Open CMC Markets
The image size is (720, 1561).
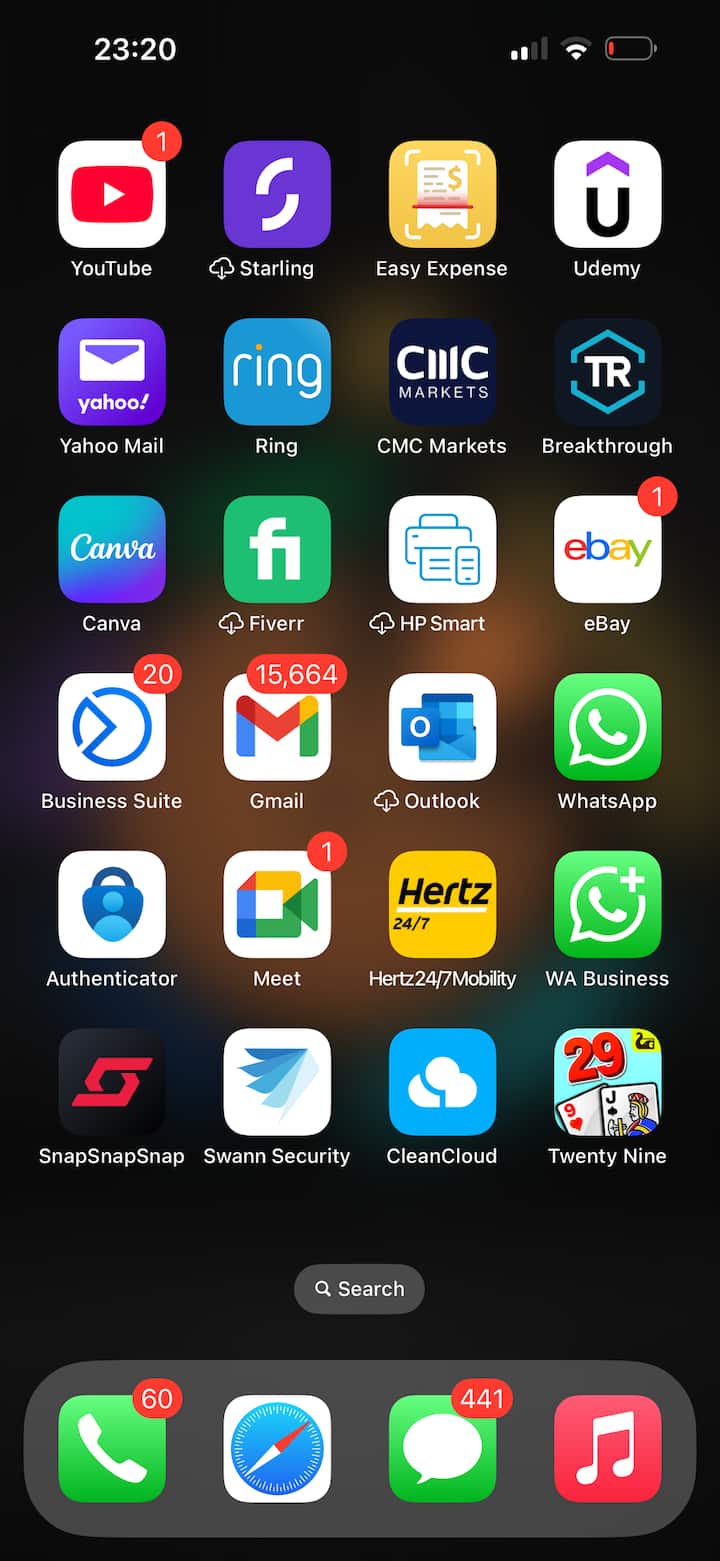(x=442, y=372)
